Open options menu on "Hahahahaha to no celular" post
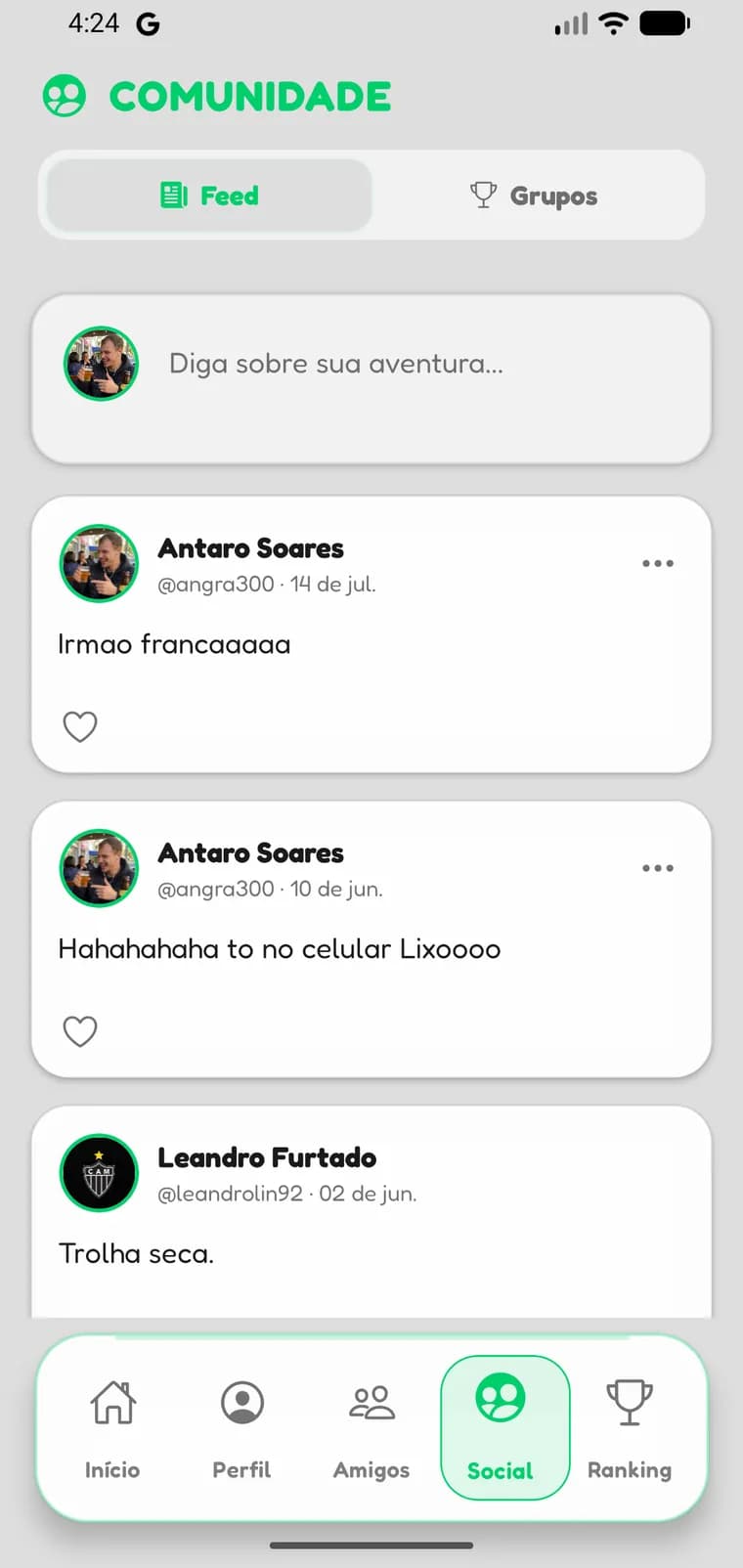The width and height of the screenshot is (743, 1568). (x=658, y=868)
